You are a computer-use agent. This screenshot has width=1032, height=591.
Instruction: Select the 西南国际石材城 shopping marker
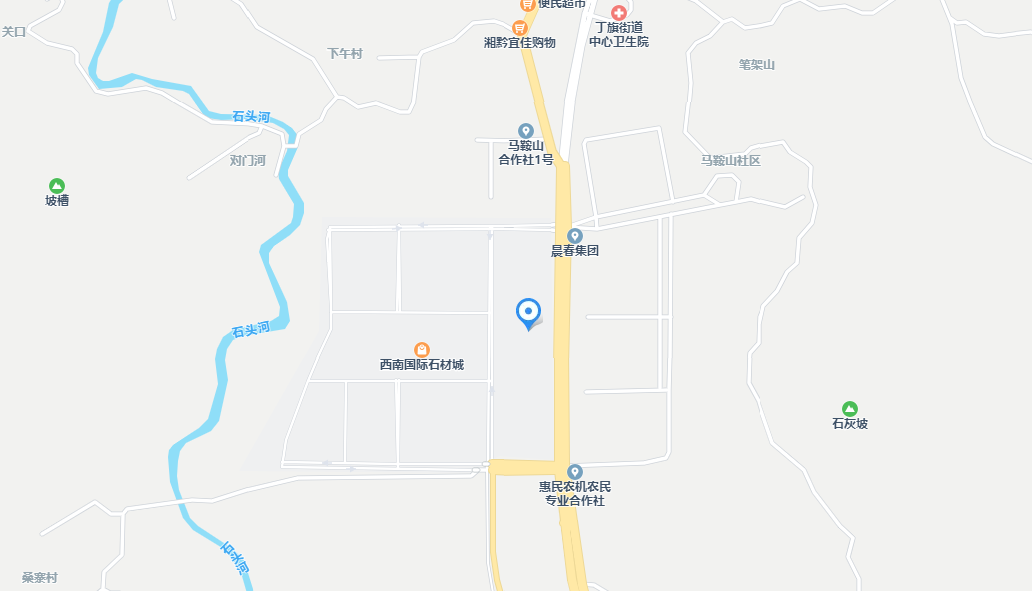(x=422, y=350)
